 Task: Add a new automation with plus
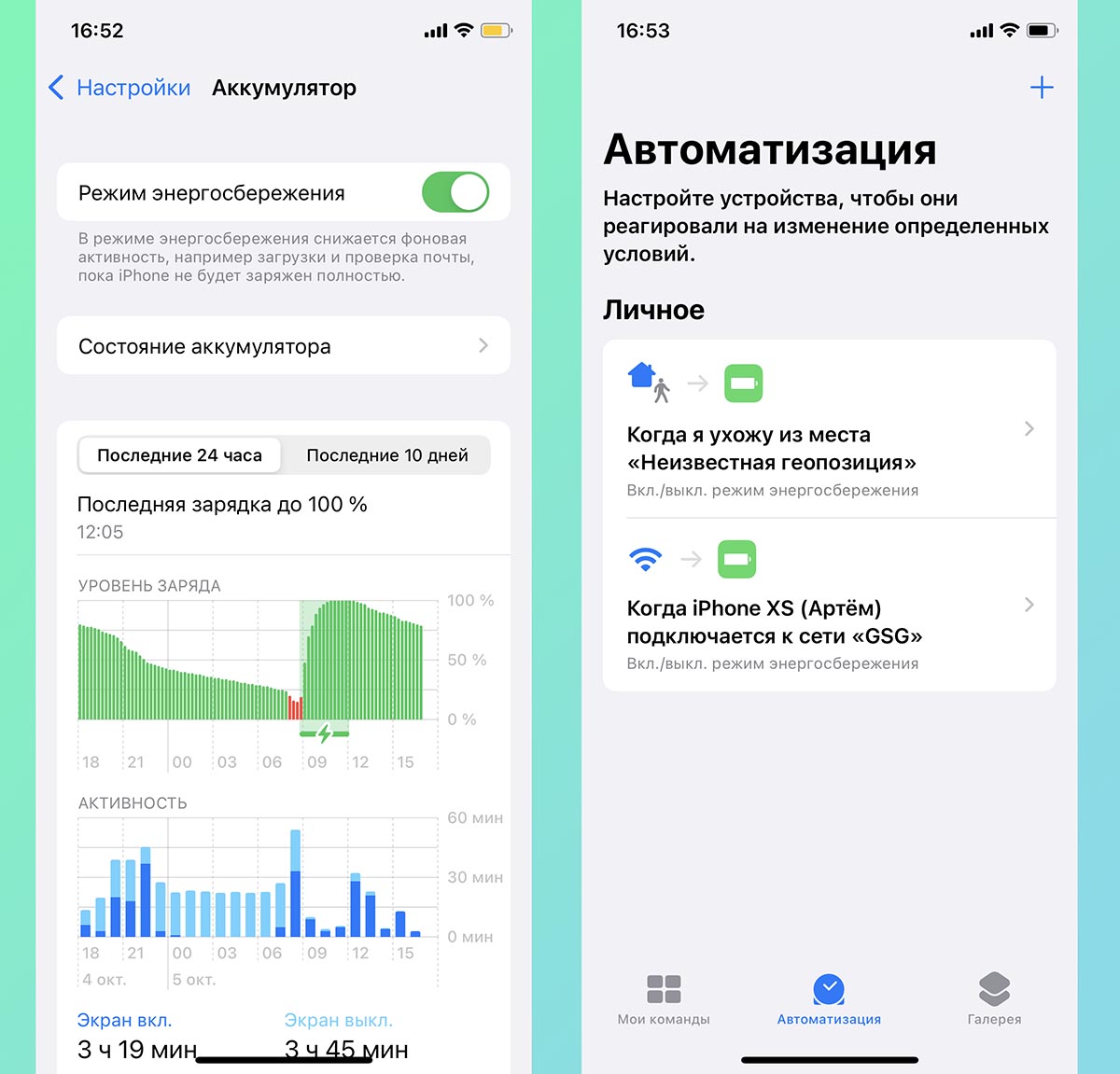coord(1041,88)
